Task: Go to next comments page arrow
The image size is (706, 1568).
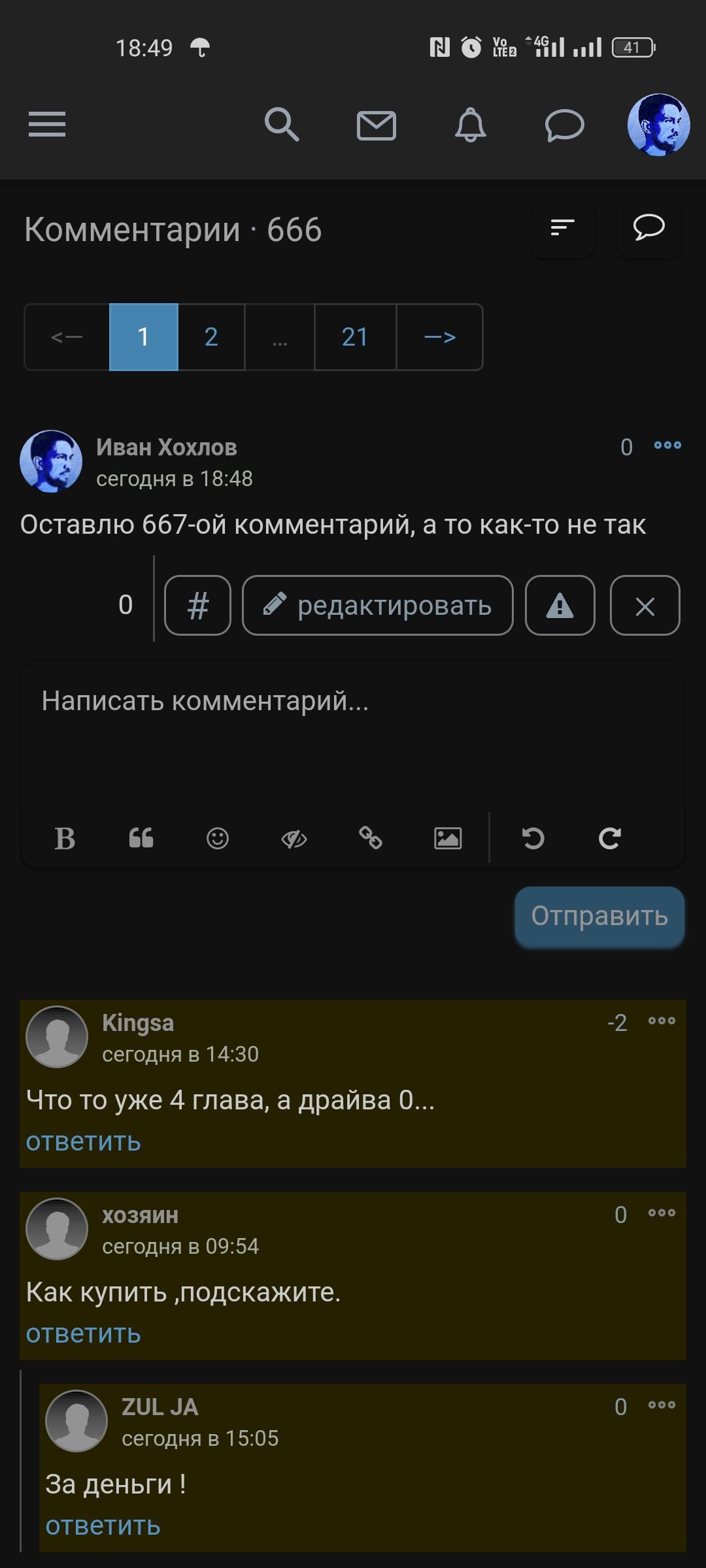Action: 439,337
